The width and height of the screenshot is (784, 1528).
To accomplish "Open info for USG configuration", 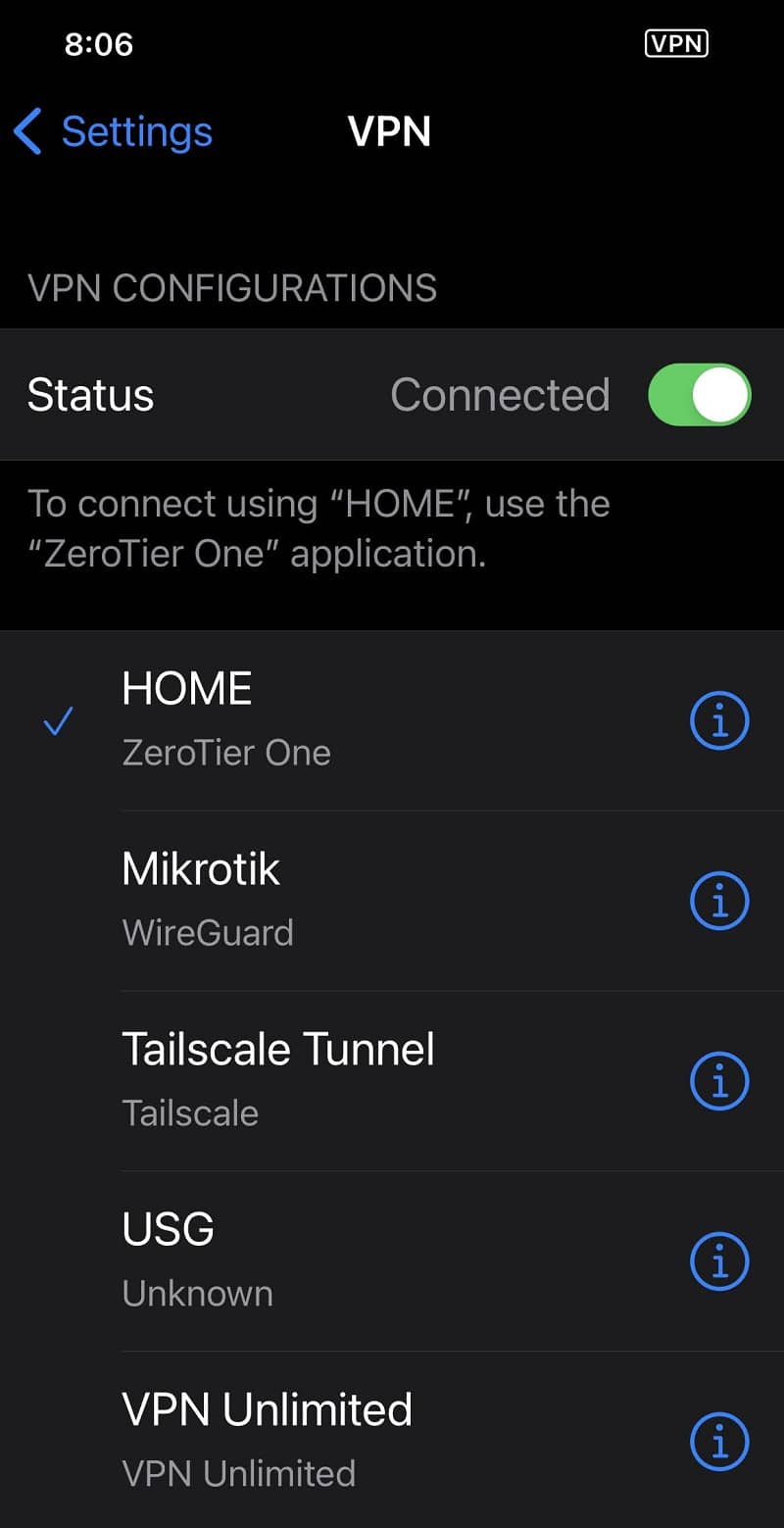I will pyautogui.click(x=719, y=1261).
